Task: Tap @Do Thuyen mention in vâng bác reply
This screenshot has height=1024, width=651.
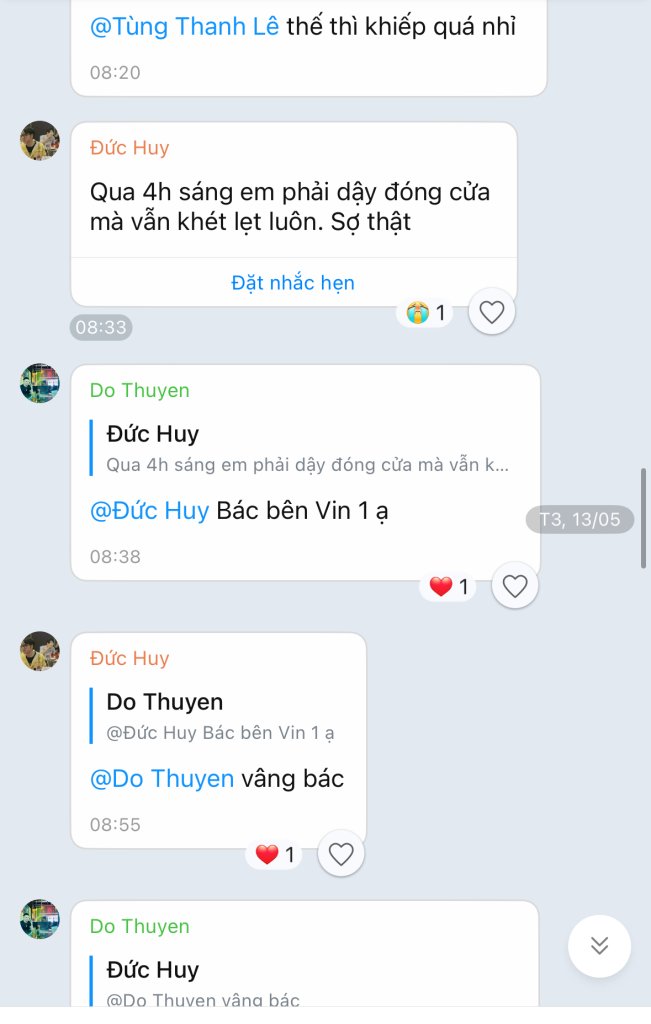Action: (x=162, y=779)
